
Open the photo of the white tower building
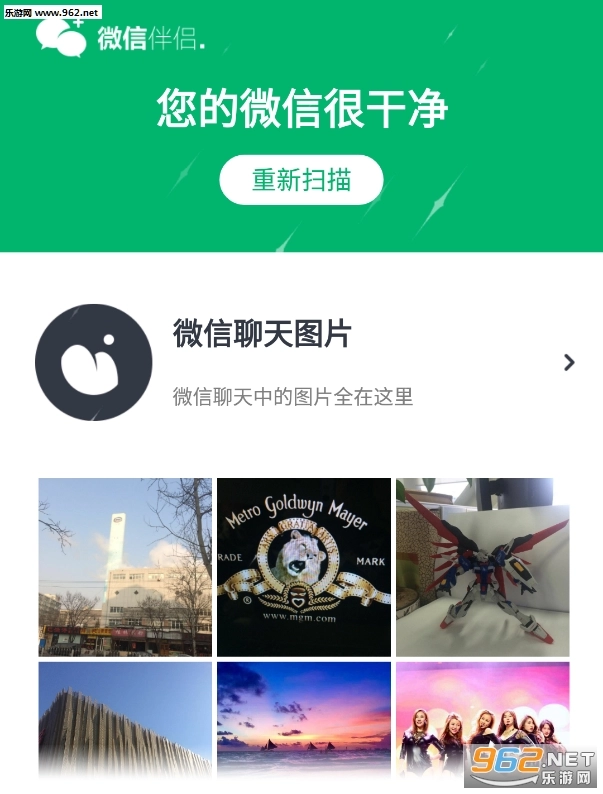125,567
